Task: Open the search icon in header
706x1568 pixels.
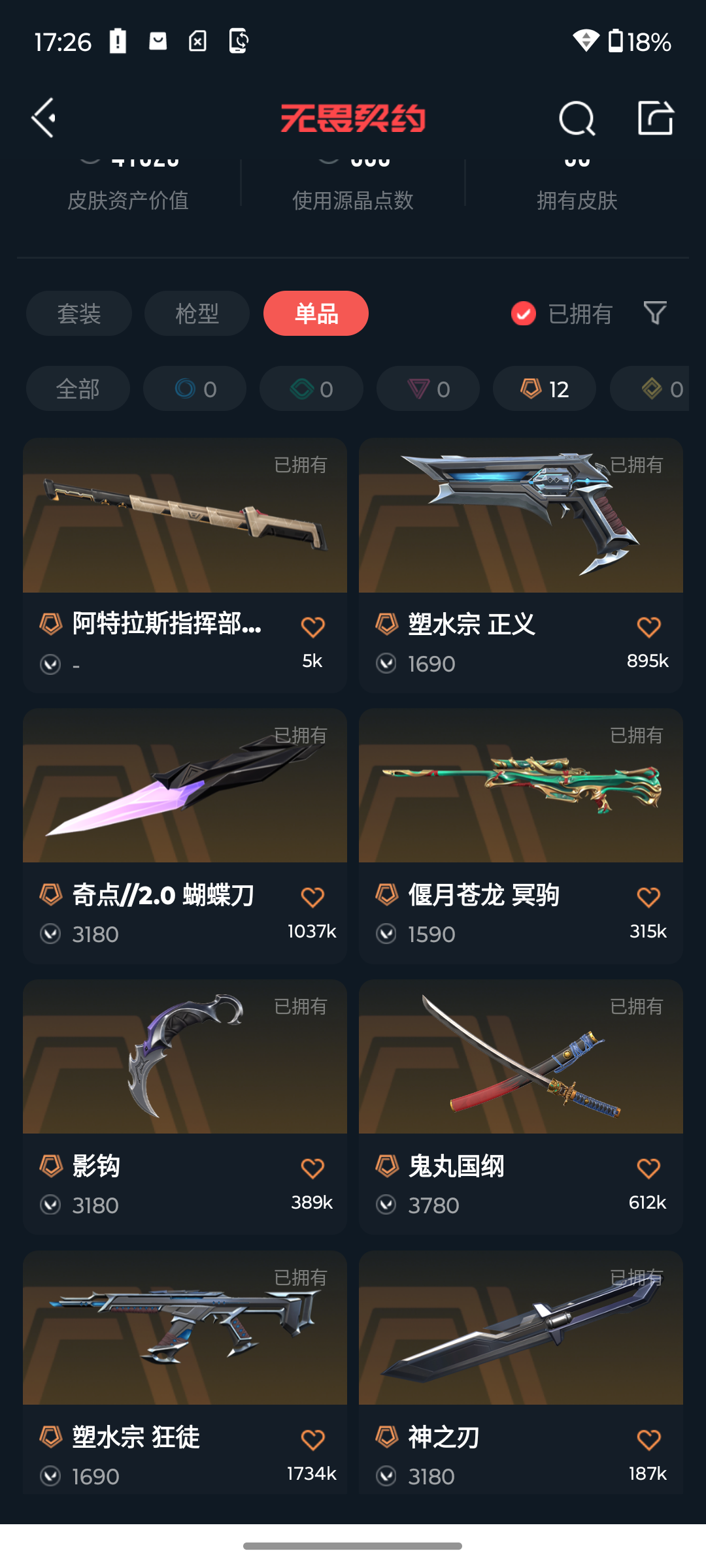Action: pos(577,118)
